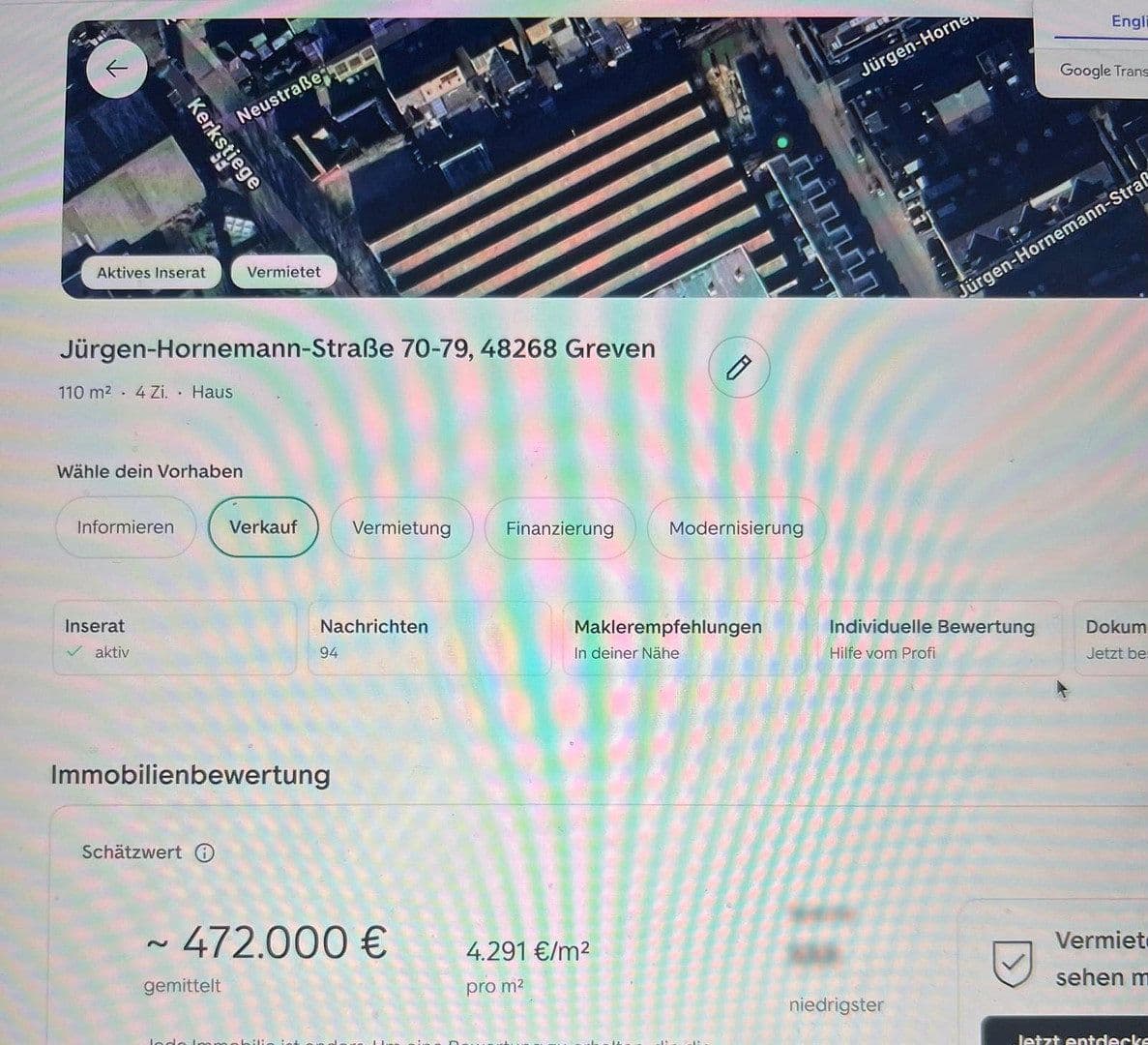Open Maklerempfehlungen in deiner Nähe
1148x1045 pixels.
point(683,639)
